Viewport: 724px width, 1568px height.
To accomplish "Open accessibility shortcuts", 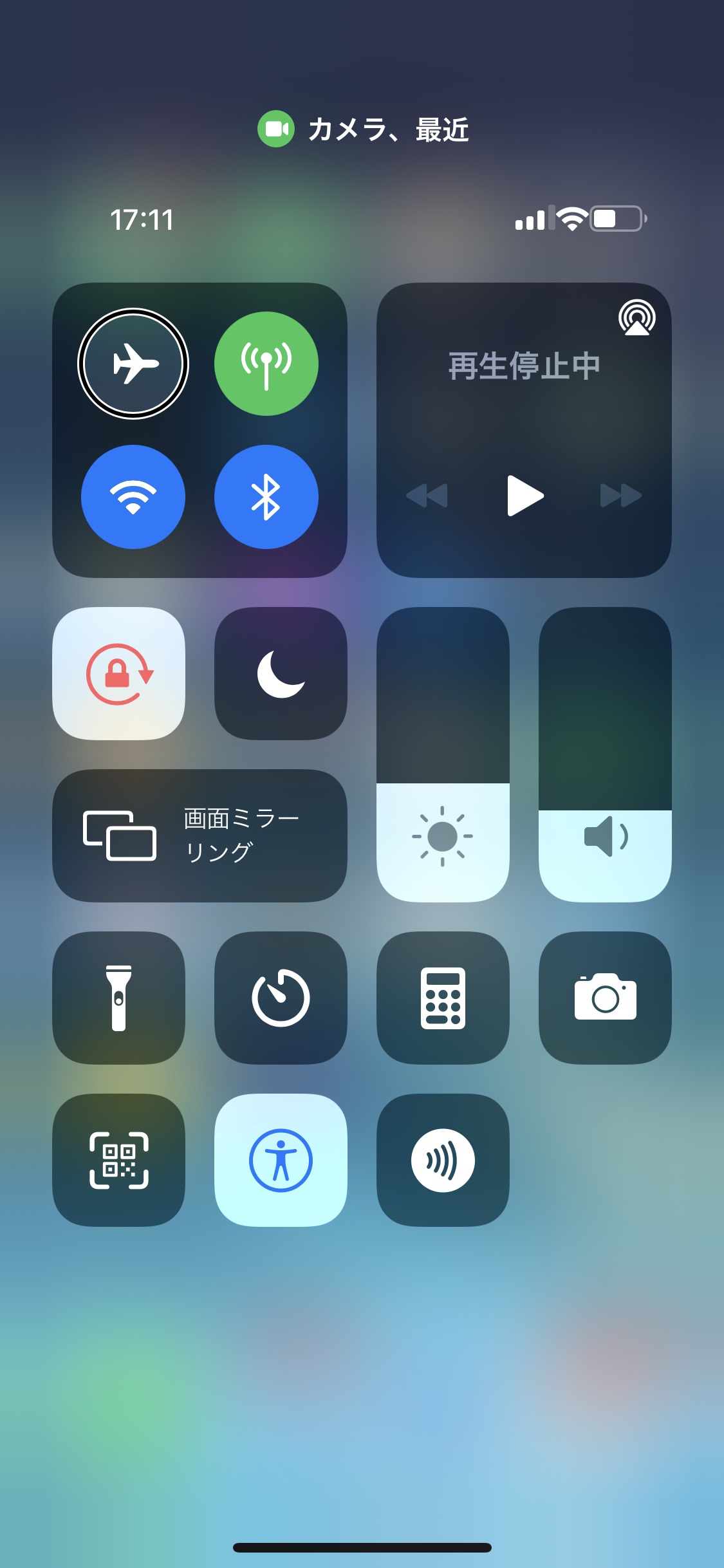I will [281, 1160].
